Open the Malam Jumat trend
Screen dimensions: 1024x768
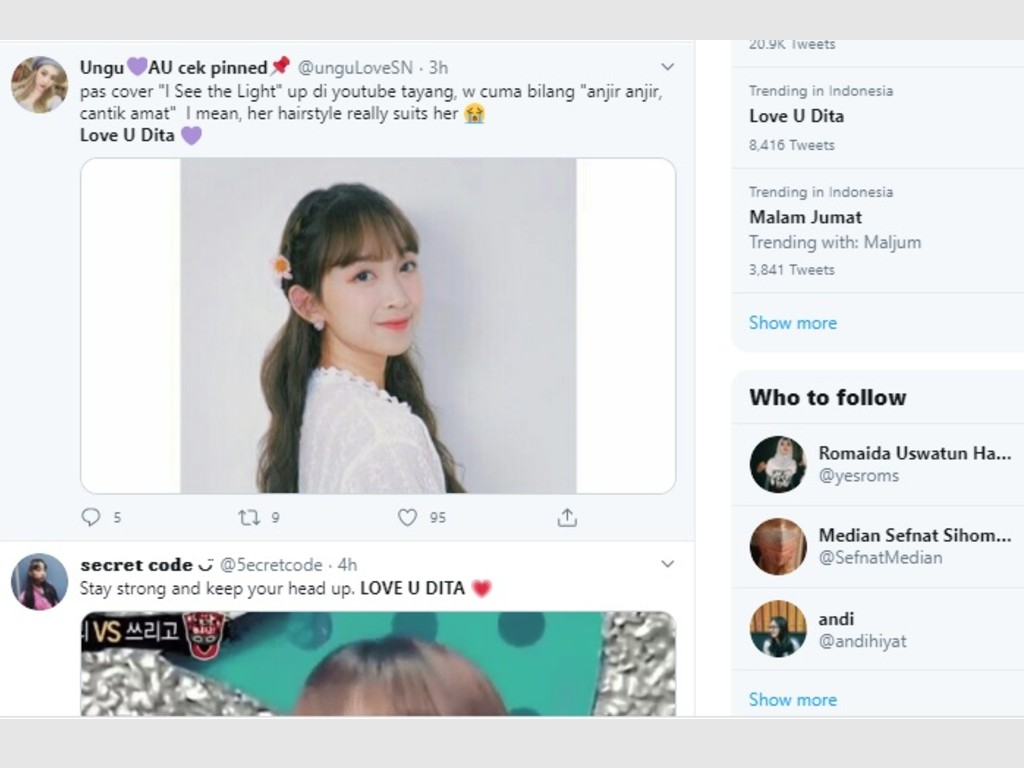click(805, 217)
